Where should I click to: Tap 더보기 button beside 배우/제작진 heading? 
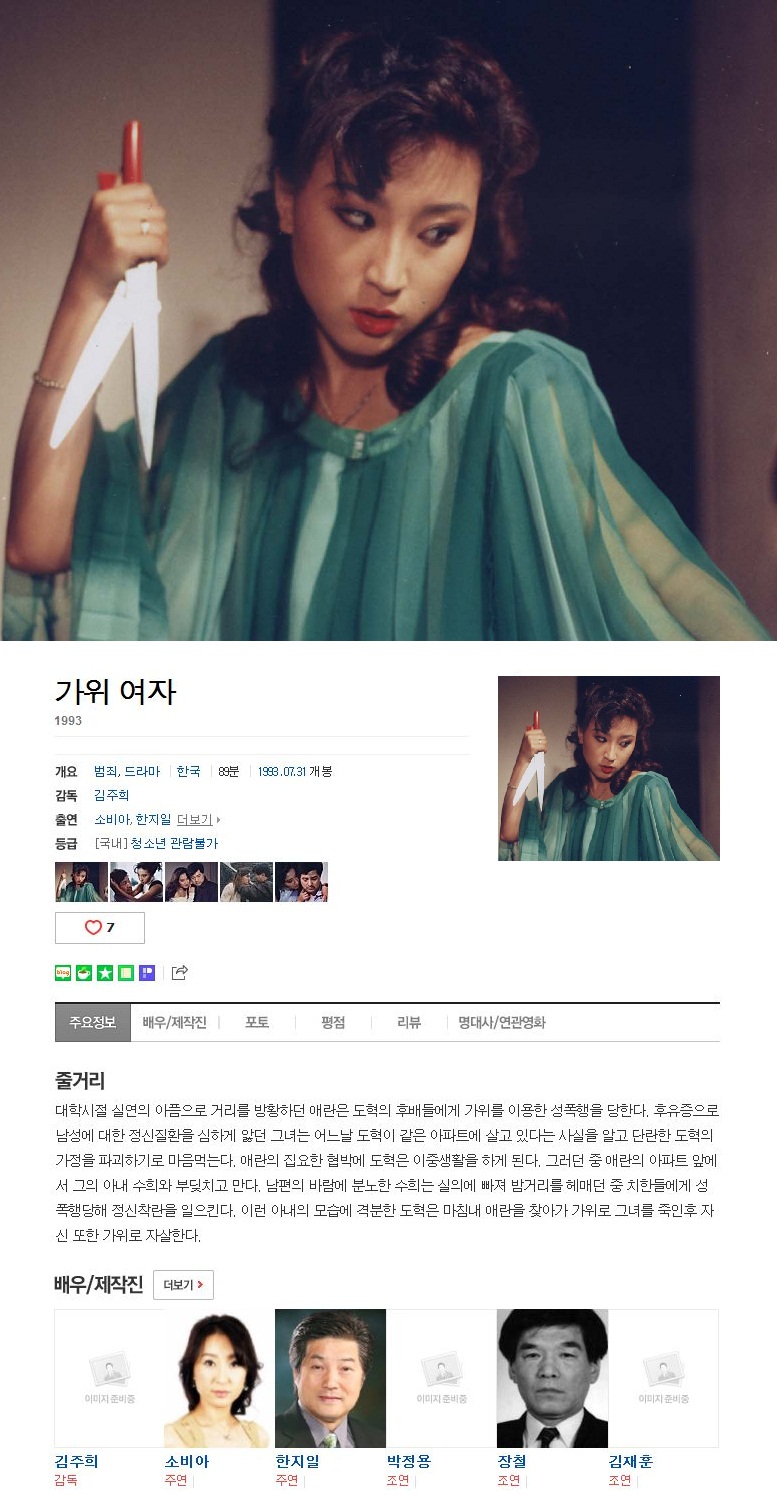[x=183, y=1285]
